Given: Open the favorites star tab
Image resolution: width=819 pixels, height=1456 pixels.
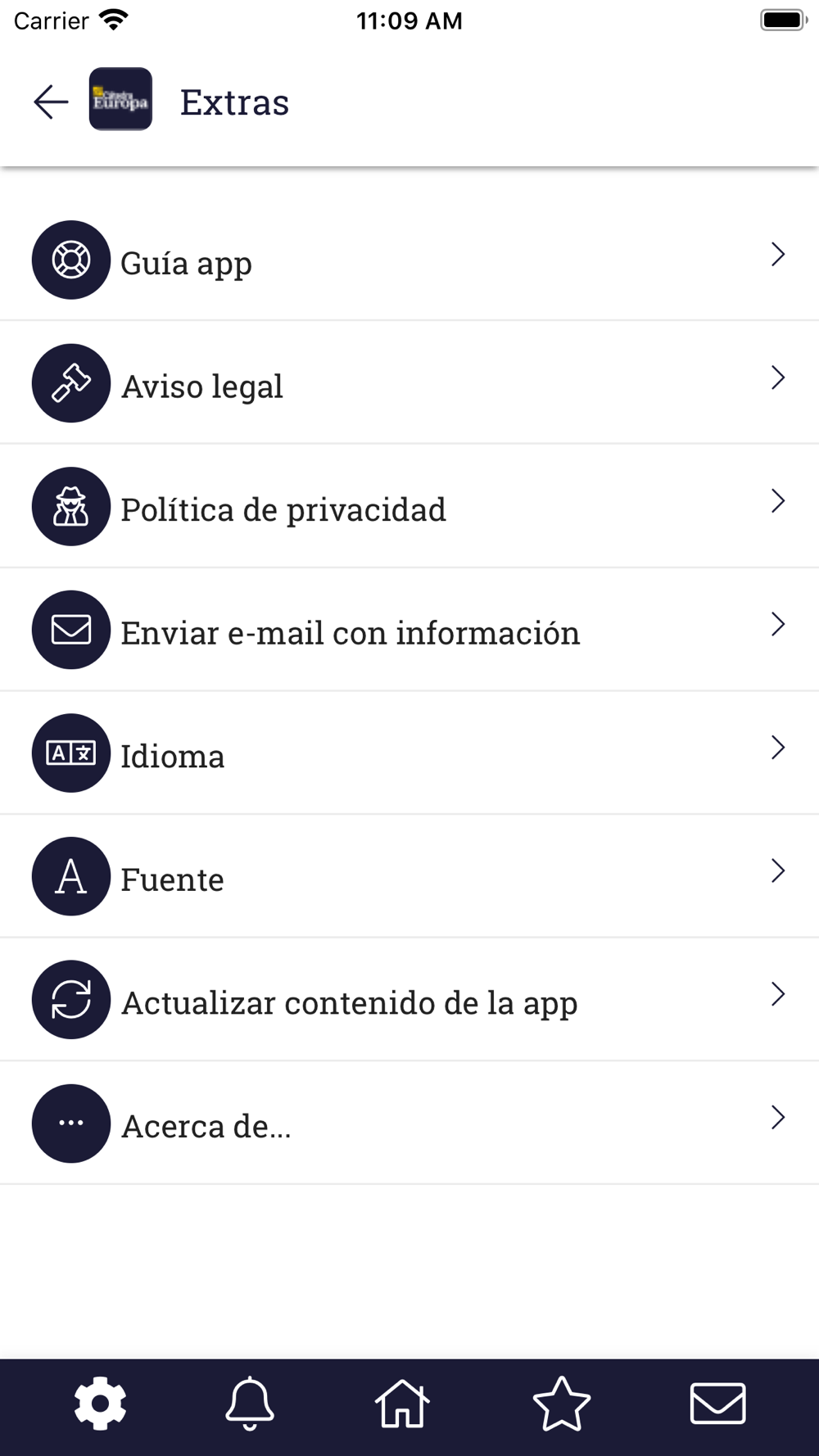Looking at the screenshot, I should [562, 1404].
